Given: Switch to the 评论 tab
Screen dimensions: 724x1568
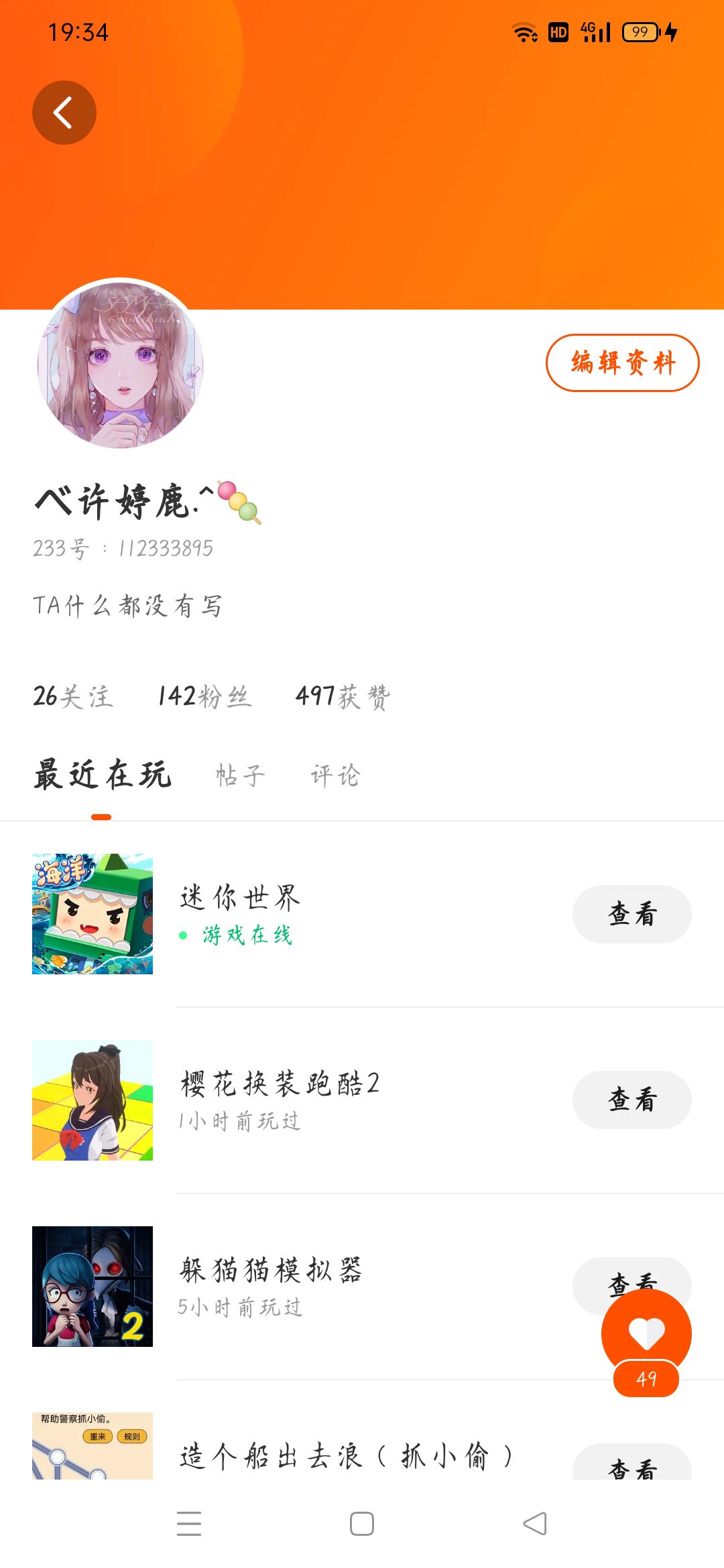Looking at the screenshot, I should click(x=335, y=776).
